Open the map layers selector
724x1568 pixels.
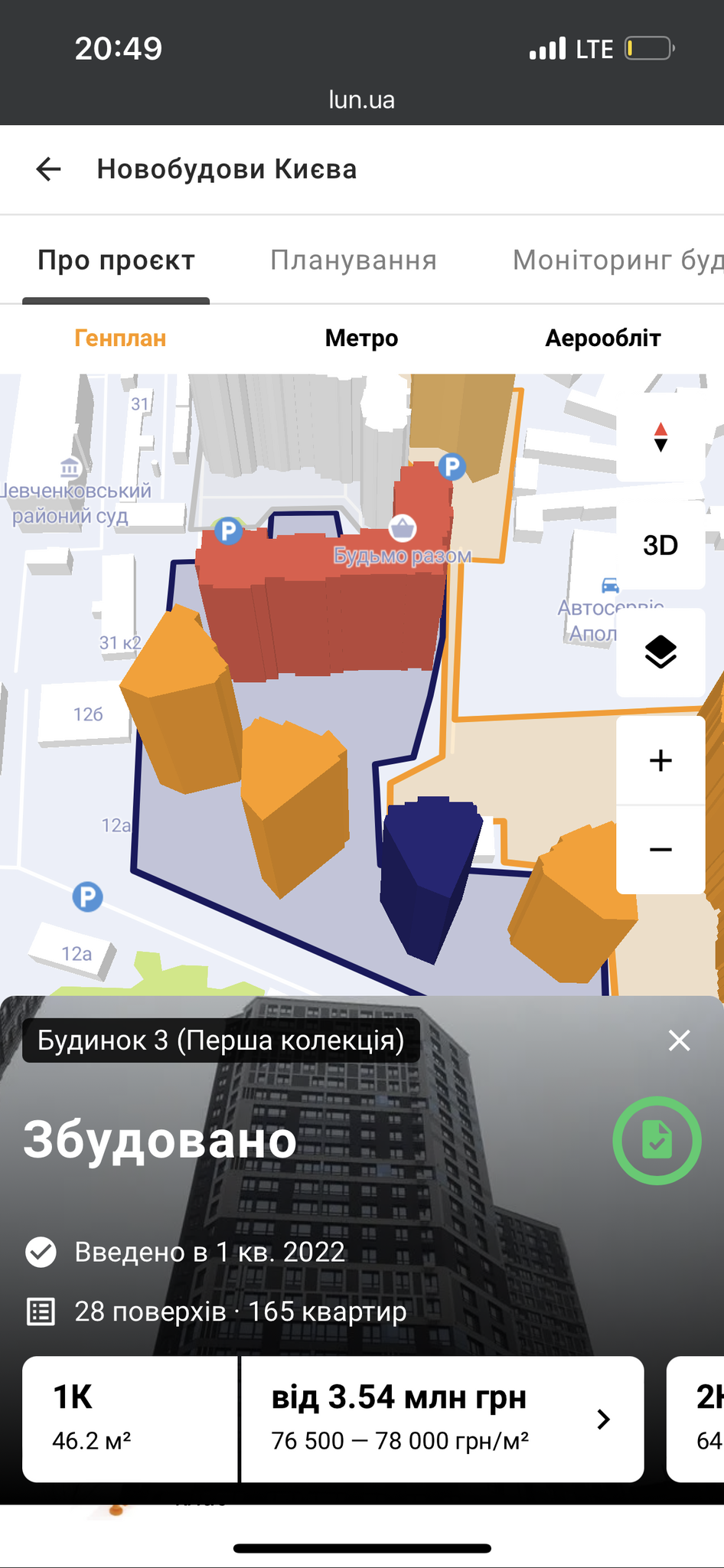click(660, 652)
